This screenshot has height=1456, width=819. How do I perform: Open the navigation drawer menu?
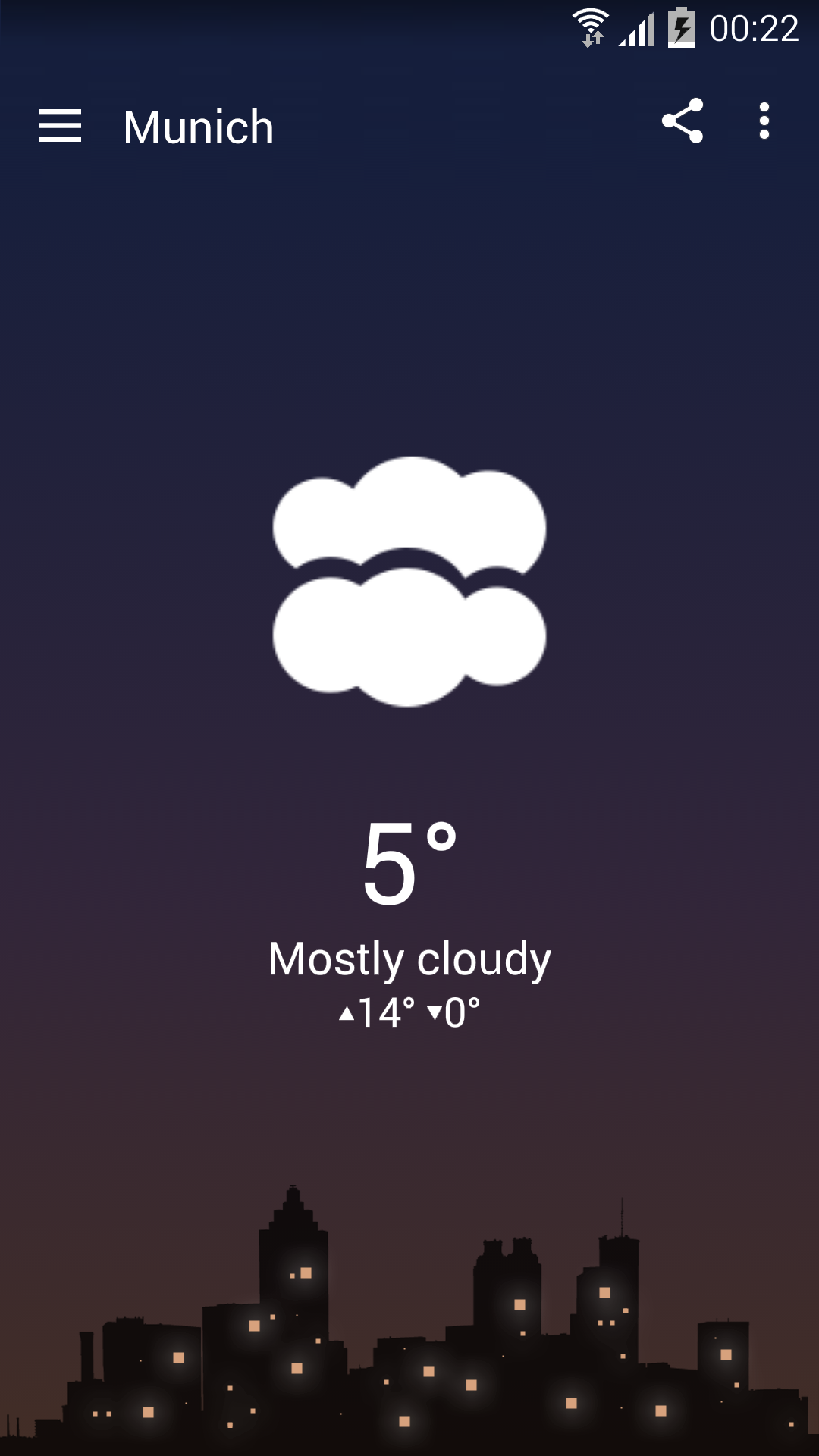60,125
